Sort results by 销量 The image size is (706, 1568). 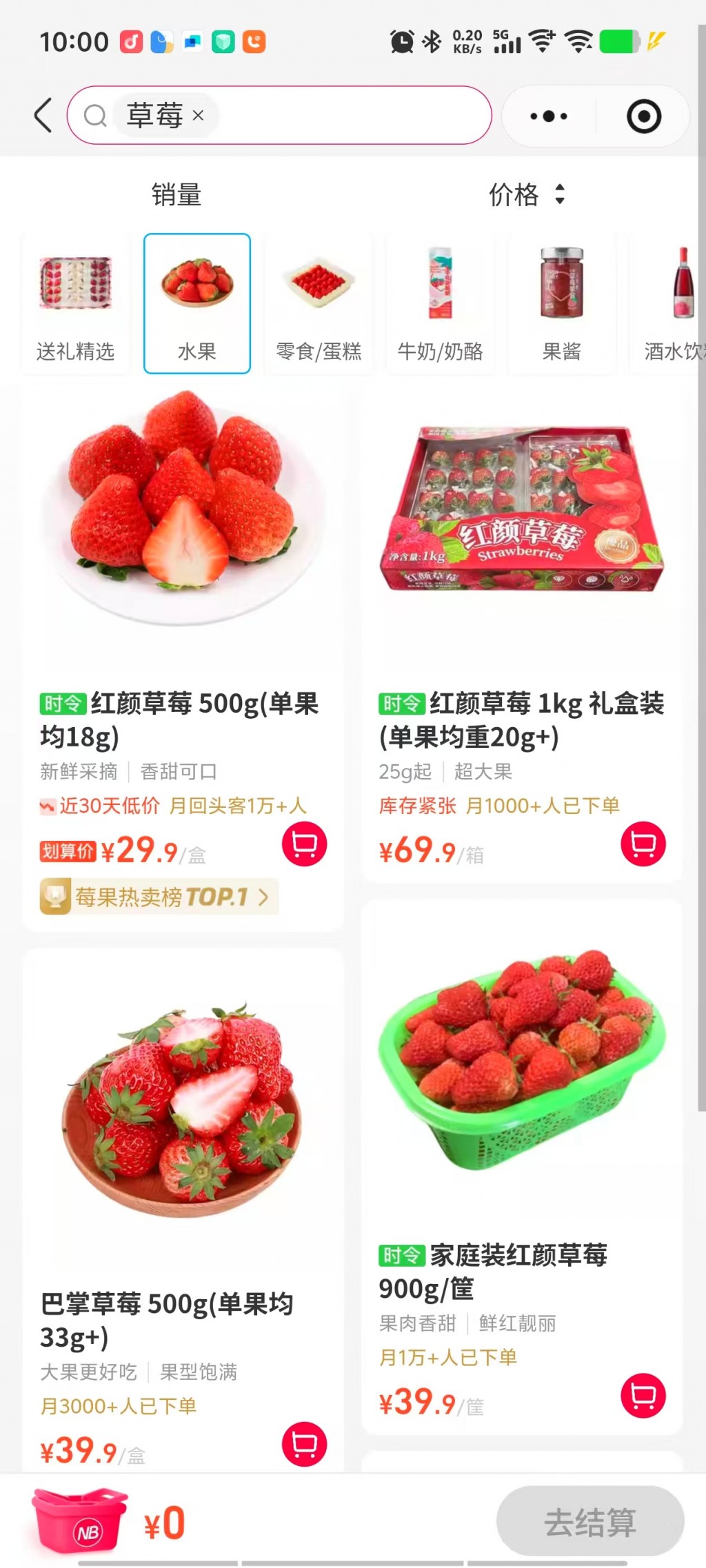[x=176, y=195]
